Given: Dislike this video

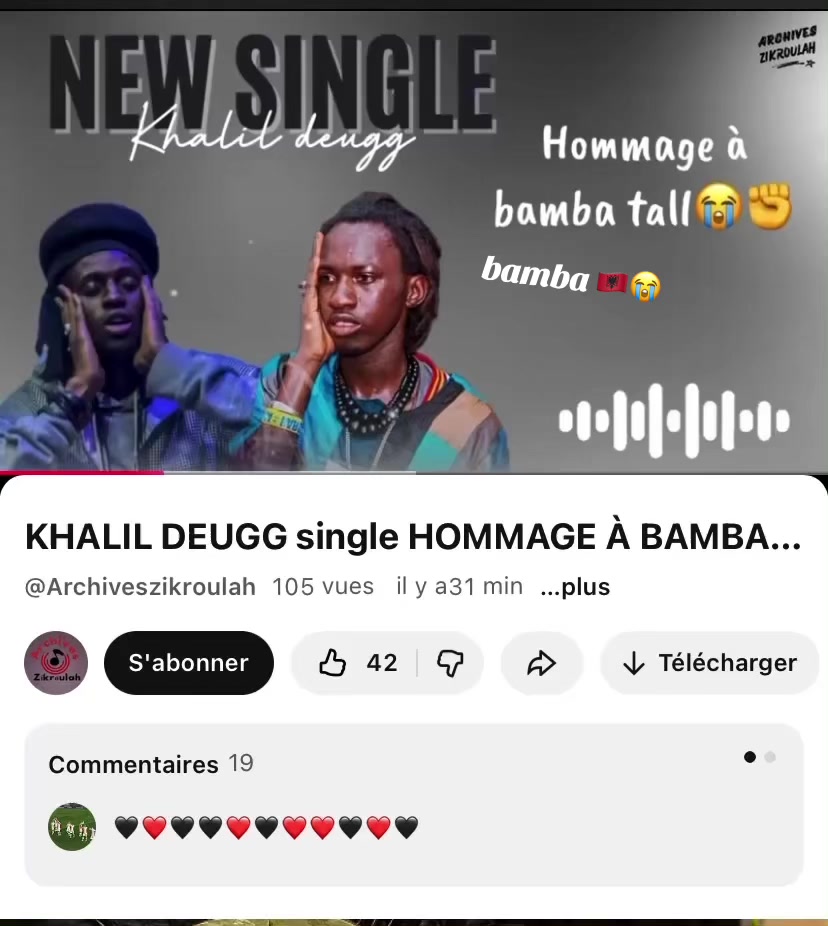Looking at the screenshot, I should [x=451, y=663].
